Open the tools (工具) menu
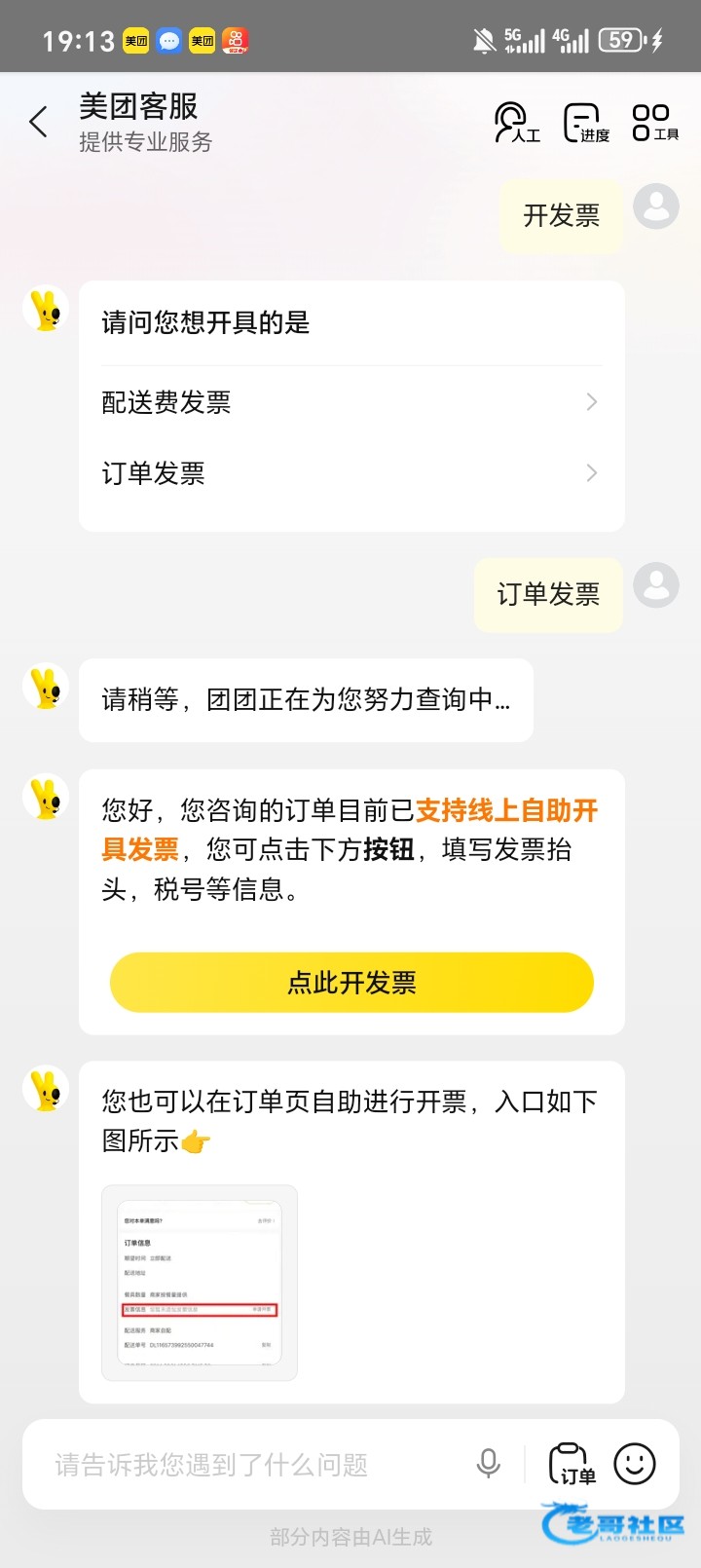Screen dimensions: 701x1568 654,124
